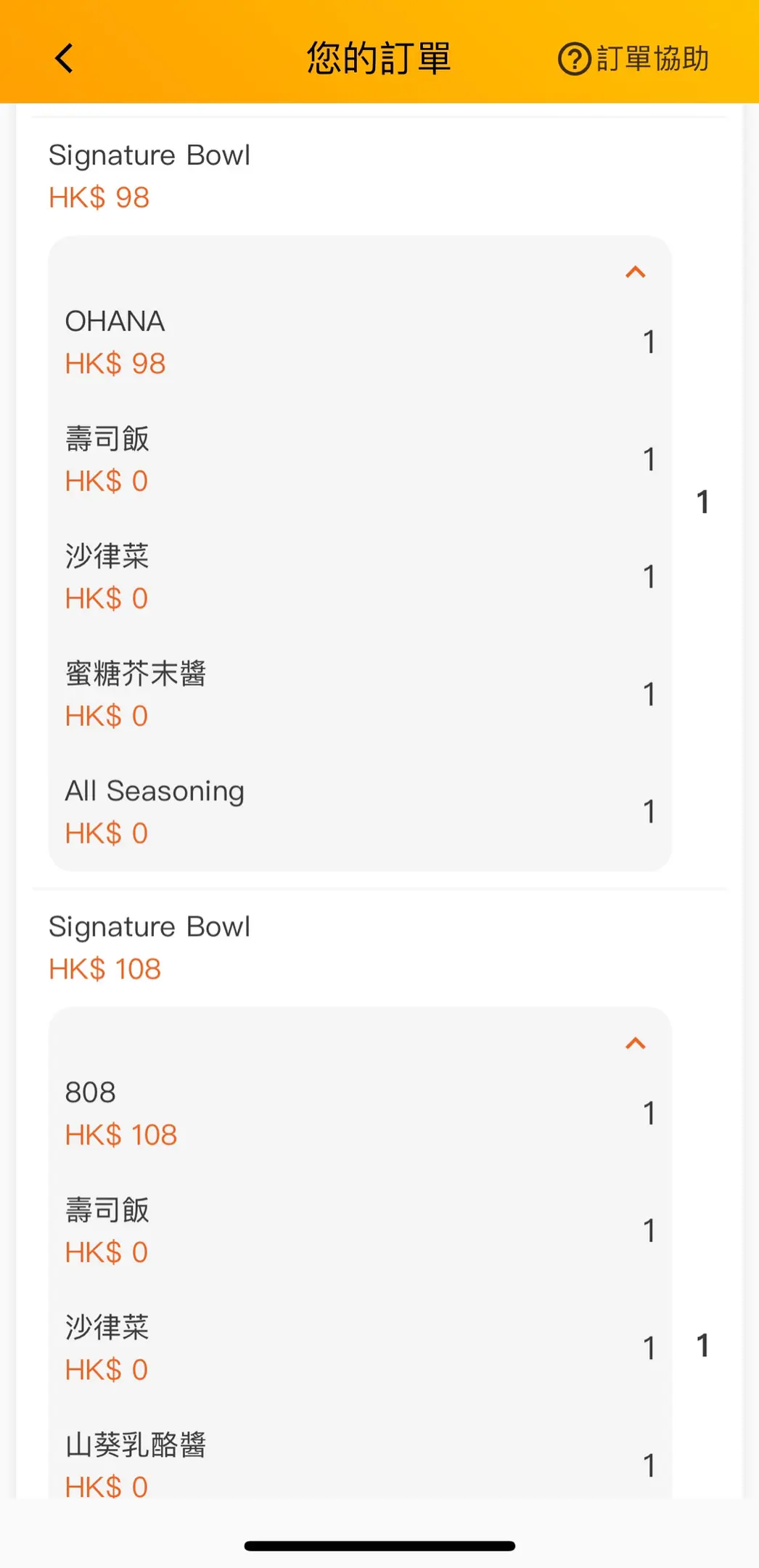Collapse the OHANA bowl details
The height and width of the screenshot is (1568, 759).
(636, 272)
